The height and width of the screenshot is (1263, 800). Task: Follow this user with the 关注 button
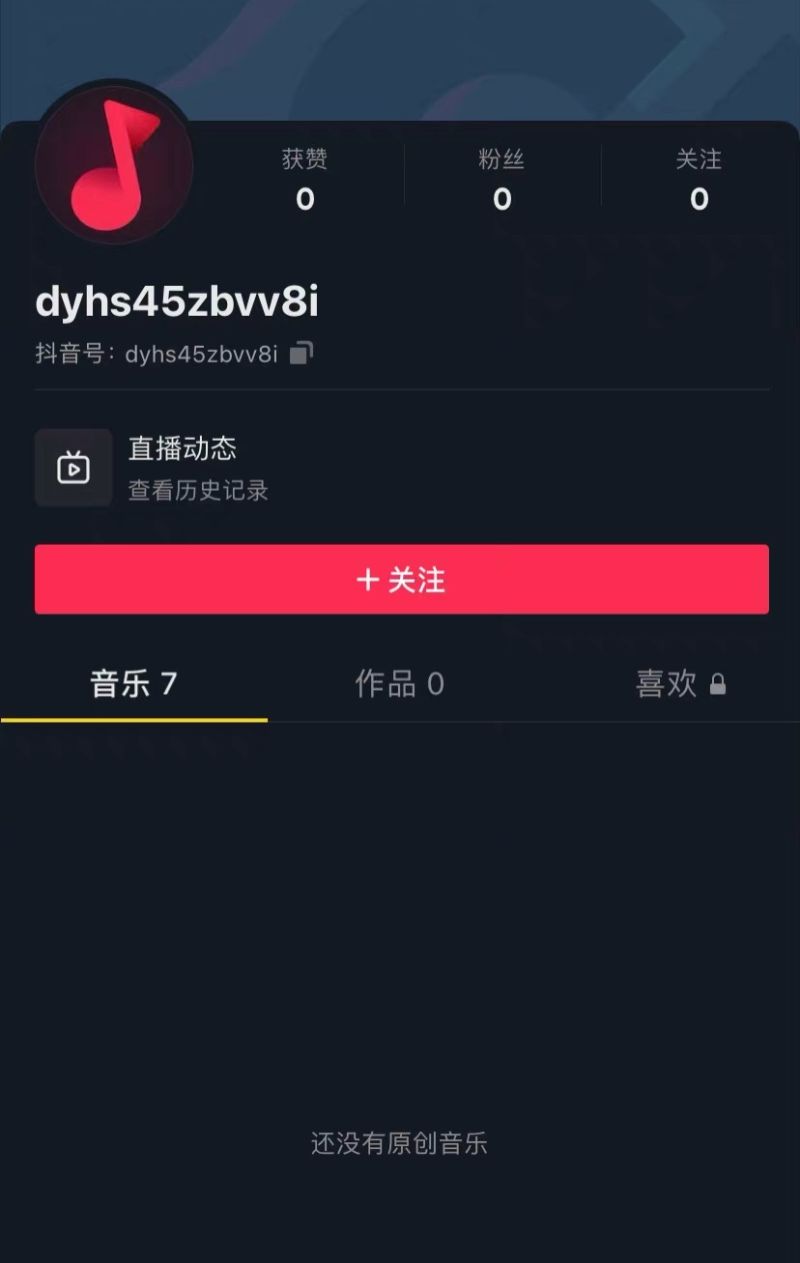(x=401, y=579)
